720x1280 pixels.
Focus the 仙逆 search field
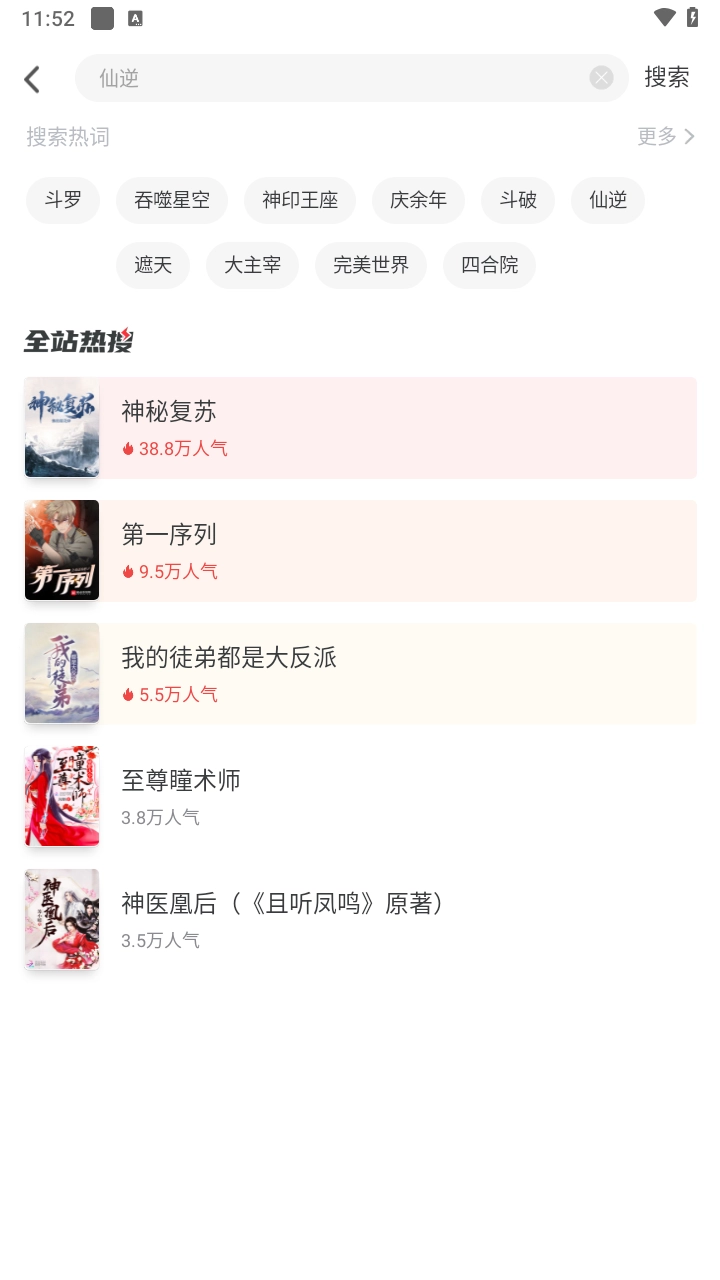coord(330,78)
